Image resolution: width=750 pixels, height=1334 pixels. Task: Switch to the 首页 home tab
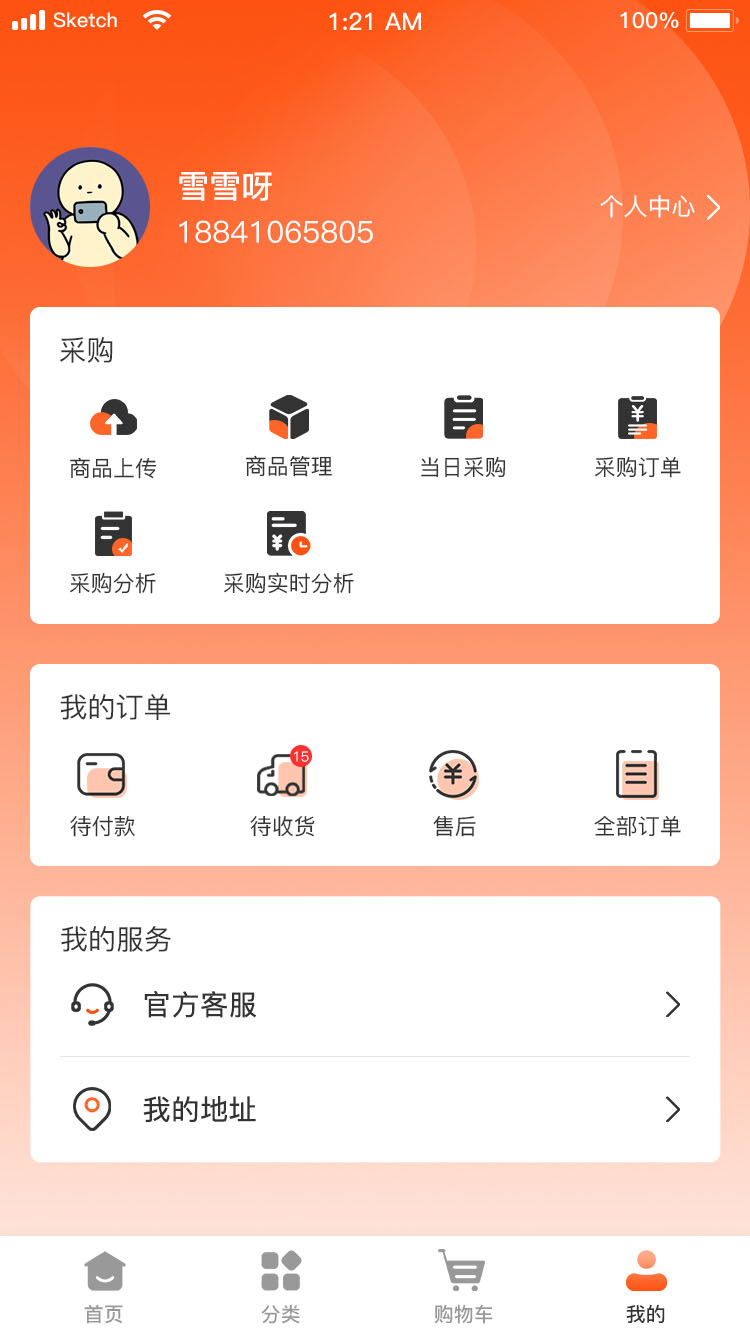(104, 1287)
